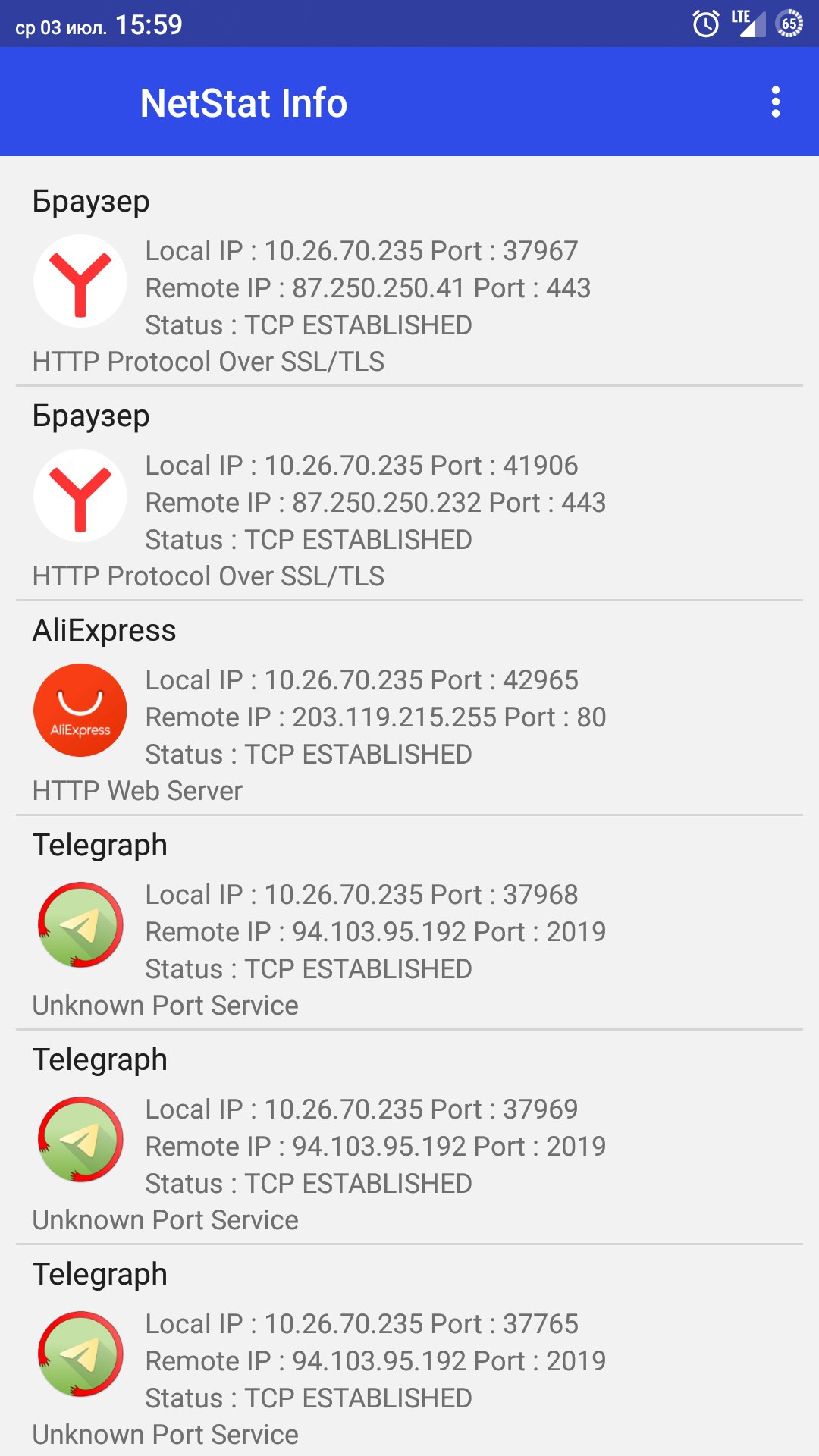Tap the Telegraph connection on port 37968
819x1456 pixels.
click(409, 922)
